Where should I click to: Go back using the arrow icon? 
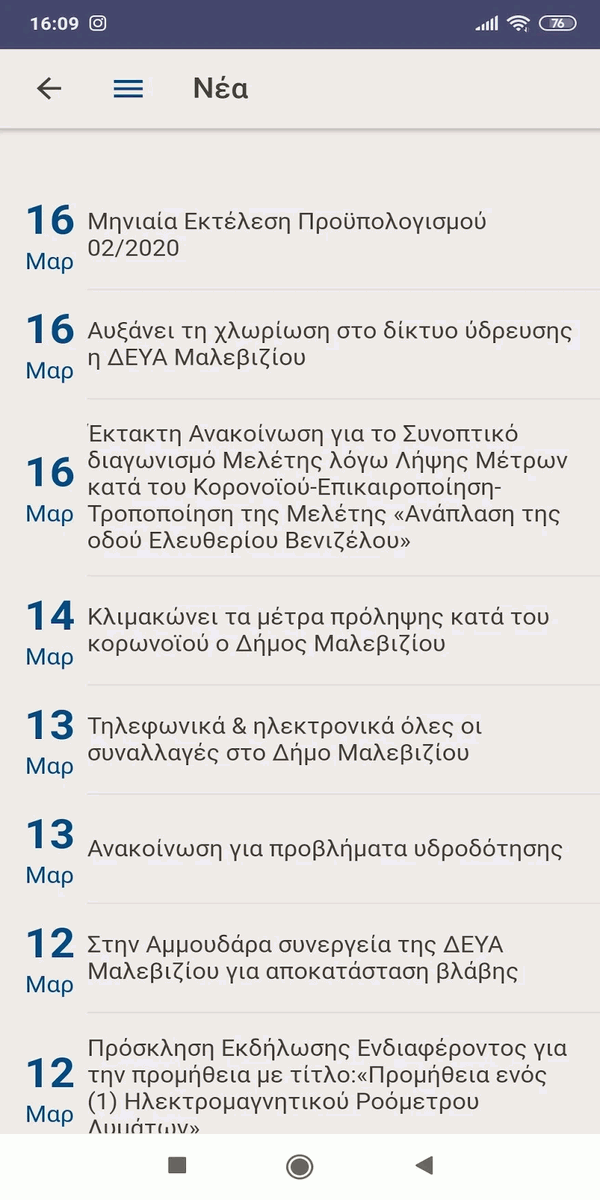(49, 88)
